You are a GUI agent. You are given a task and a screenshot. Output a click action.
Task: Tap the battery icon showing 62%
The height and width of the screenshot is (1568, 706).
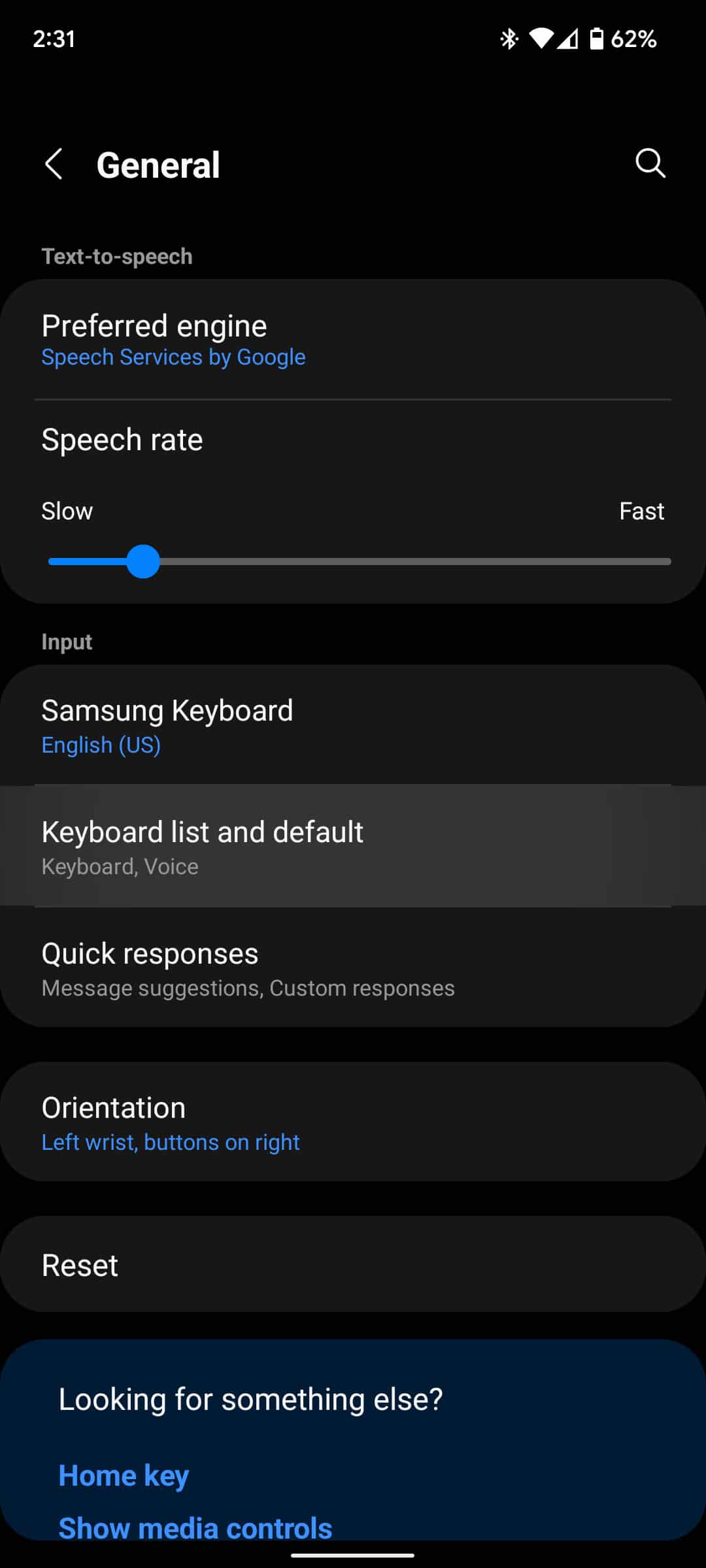597,39
